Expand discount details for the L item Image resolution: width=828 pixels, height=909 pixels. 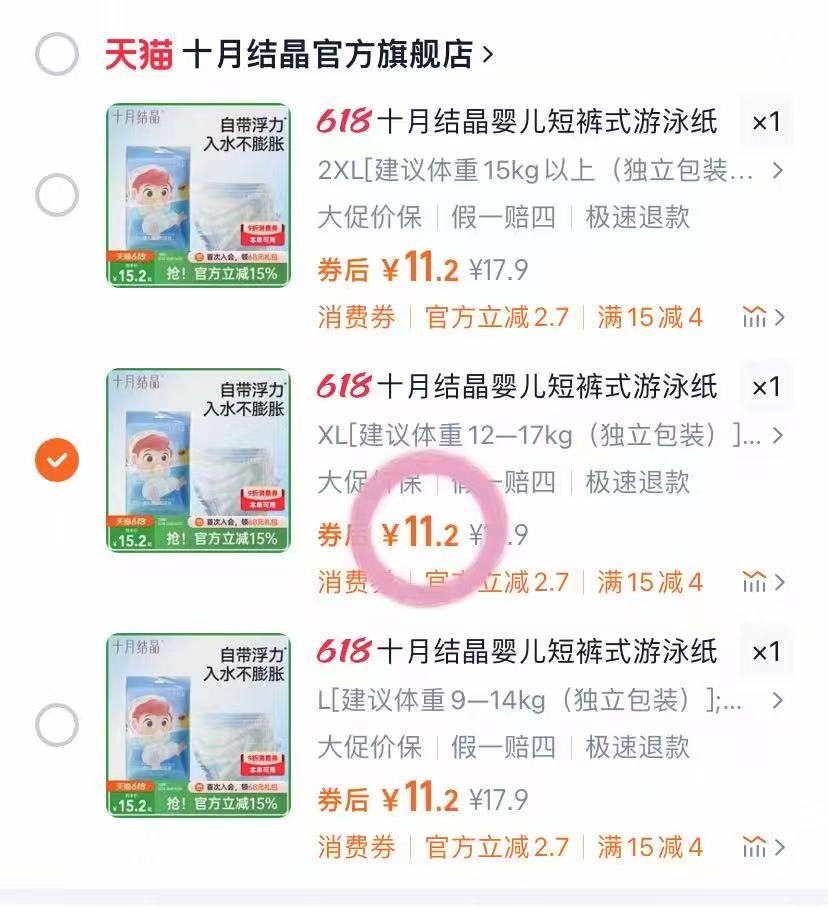pyautogui.click(x=765, y=847)
